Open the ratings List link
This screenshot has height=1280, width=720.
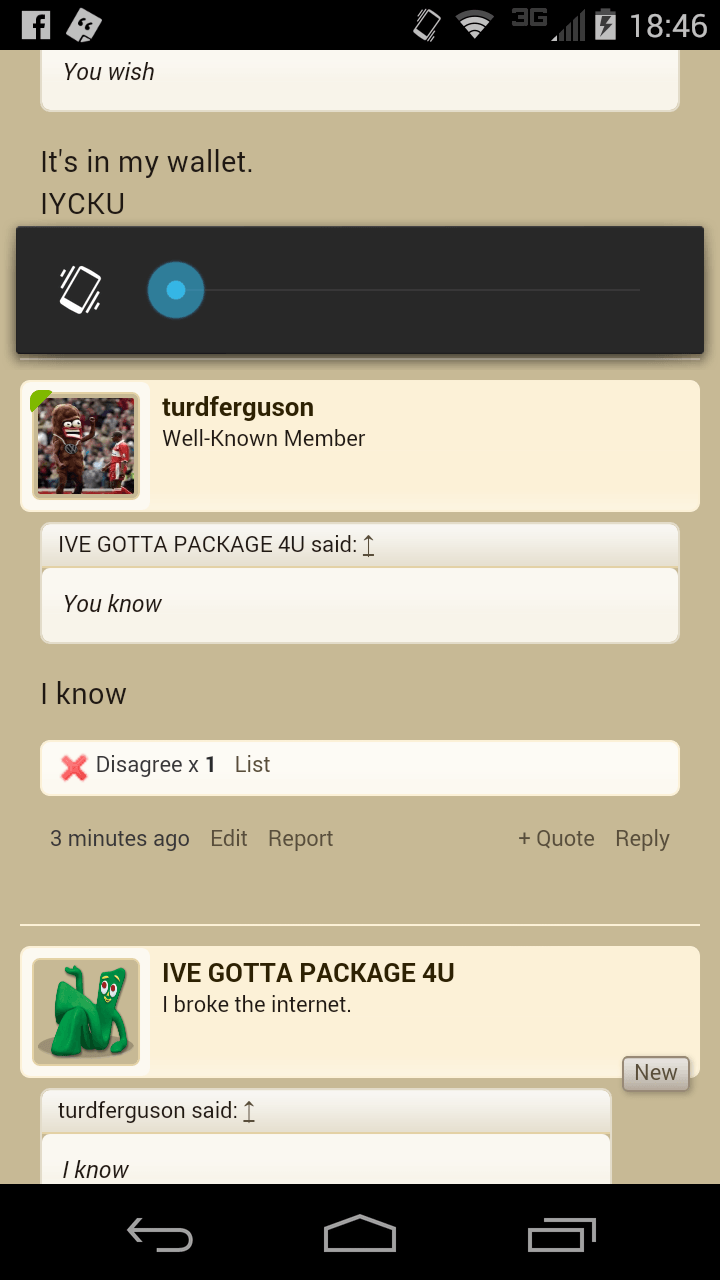click(x=252, y=765)
